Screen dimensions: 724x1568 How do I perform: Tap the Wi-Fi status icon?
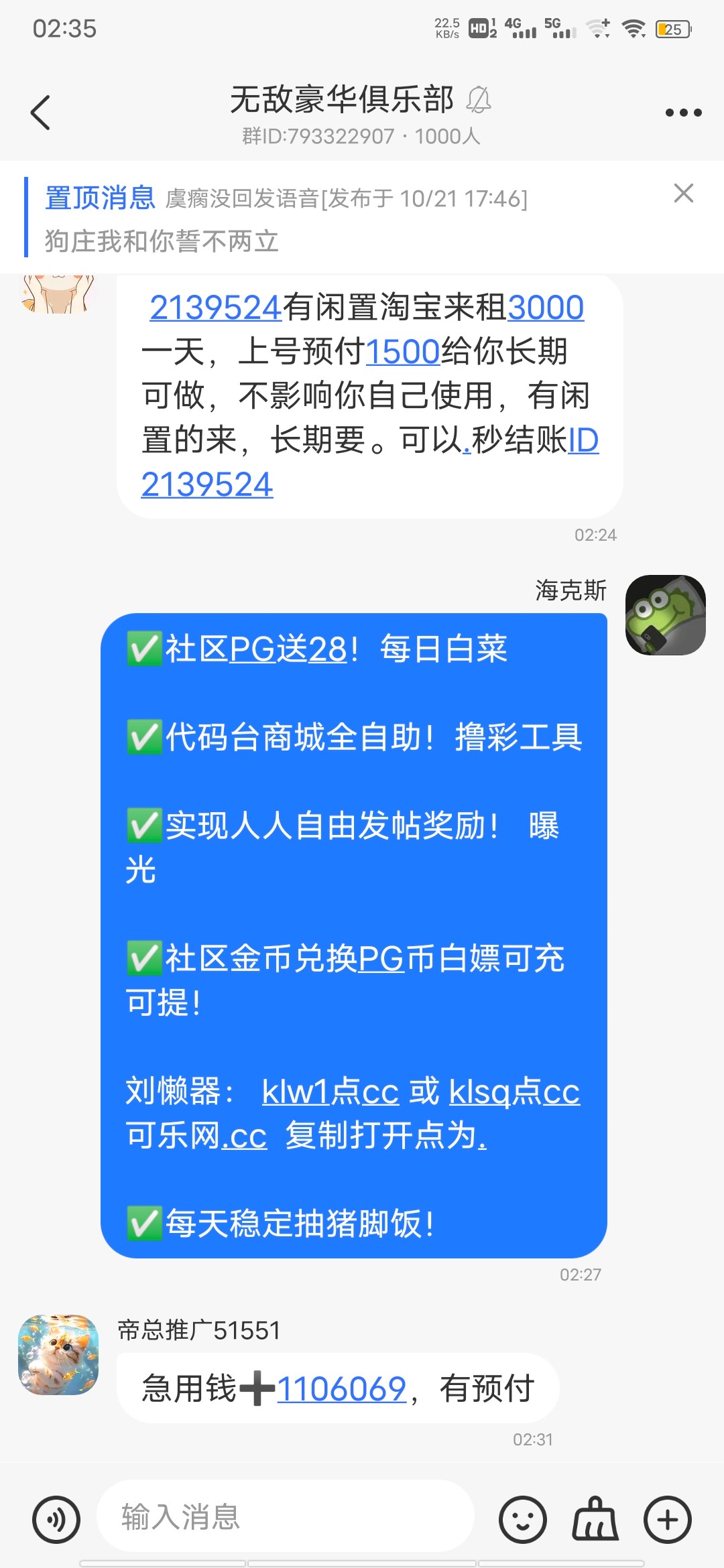click(x=633, y=27)
